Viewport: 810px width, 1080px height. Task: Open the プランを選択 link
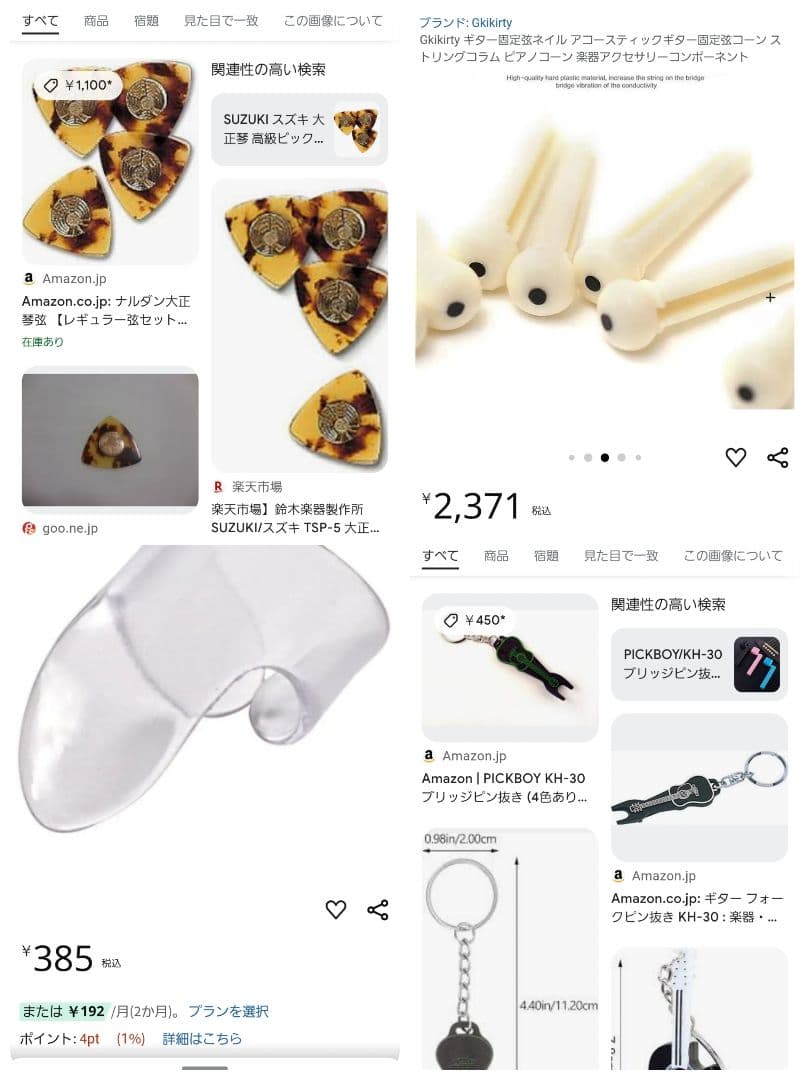point(228,1011)
